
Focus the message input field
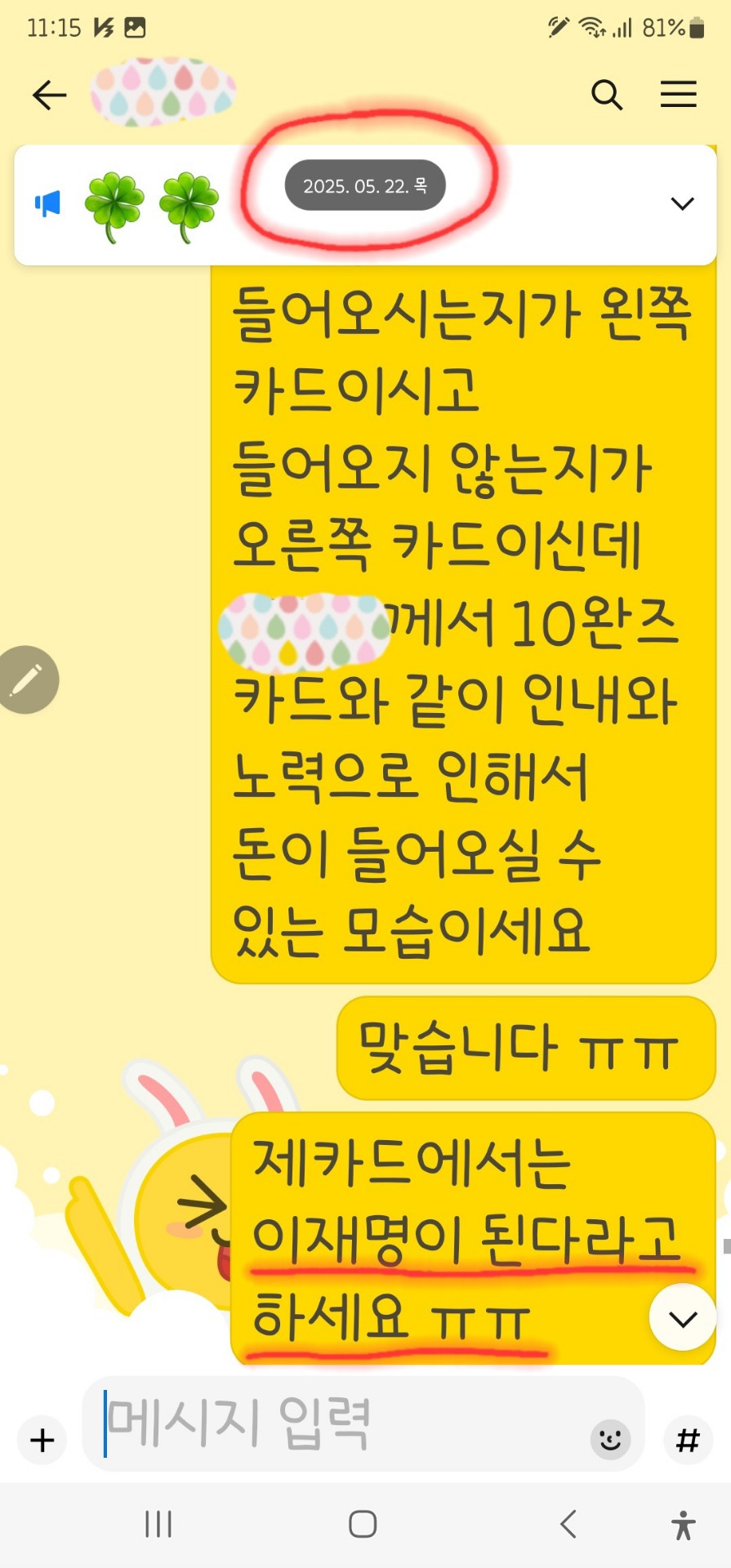tap(343, 1424)
